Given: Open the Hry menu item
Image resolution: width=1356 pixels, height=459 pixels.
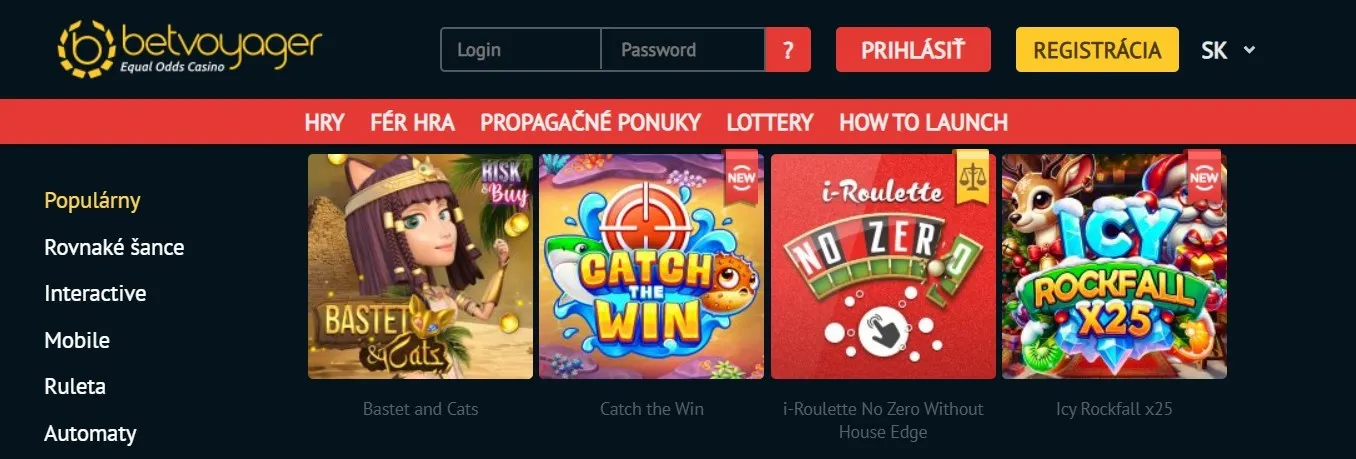Looking at the screenshot, I should 324,123.
